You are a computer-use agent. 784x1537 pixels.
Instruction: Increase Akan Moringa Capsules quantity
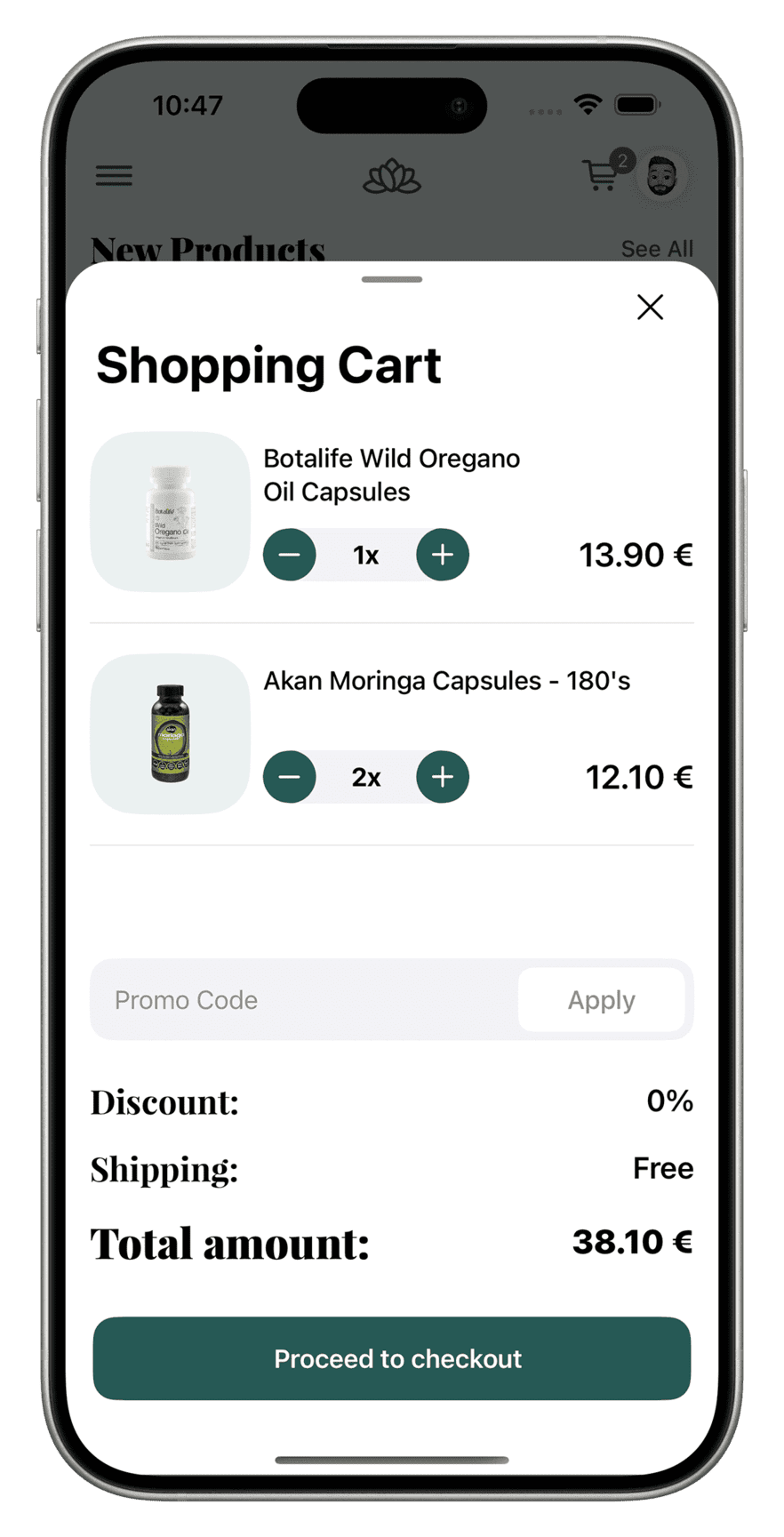coord(443,777)
